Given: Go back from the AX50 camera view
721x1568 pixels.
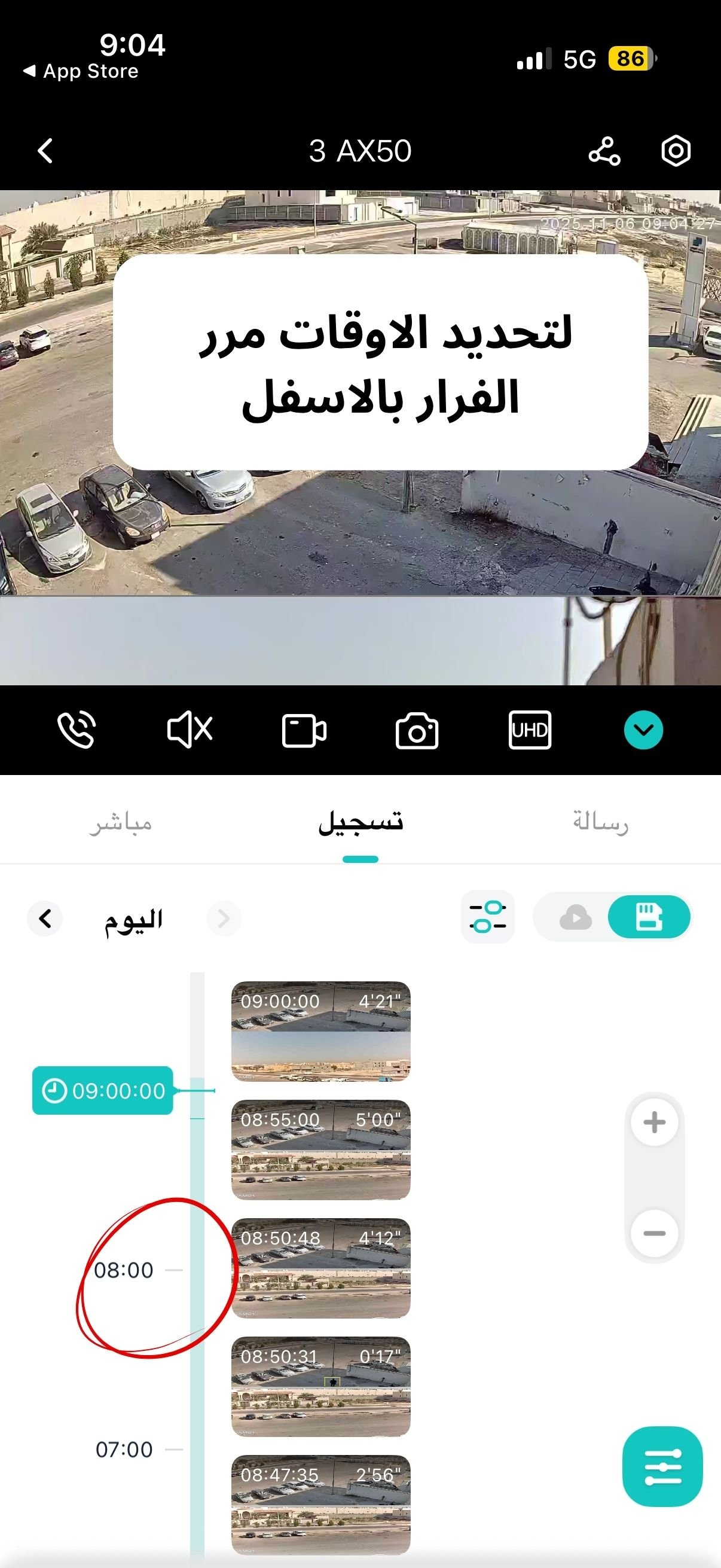Looking at the screenshot, I should tap(45, 151).
